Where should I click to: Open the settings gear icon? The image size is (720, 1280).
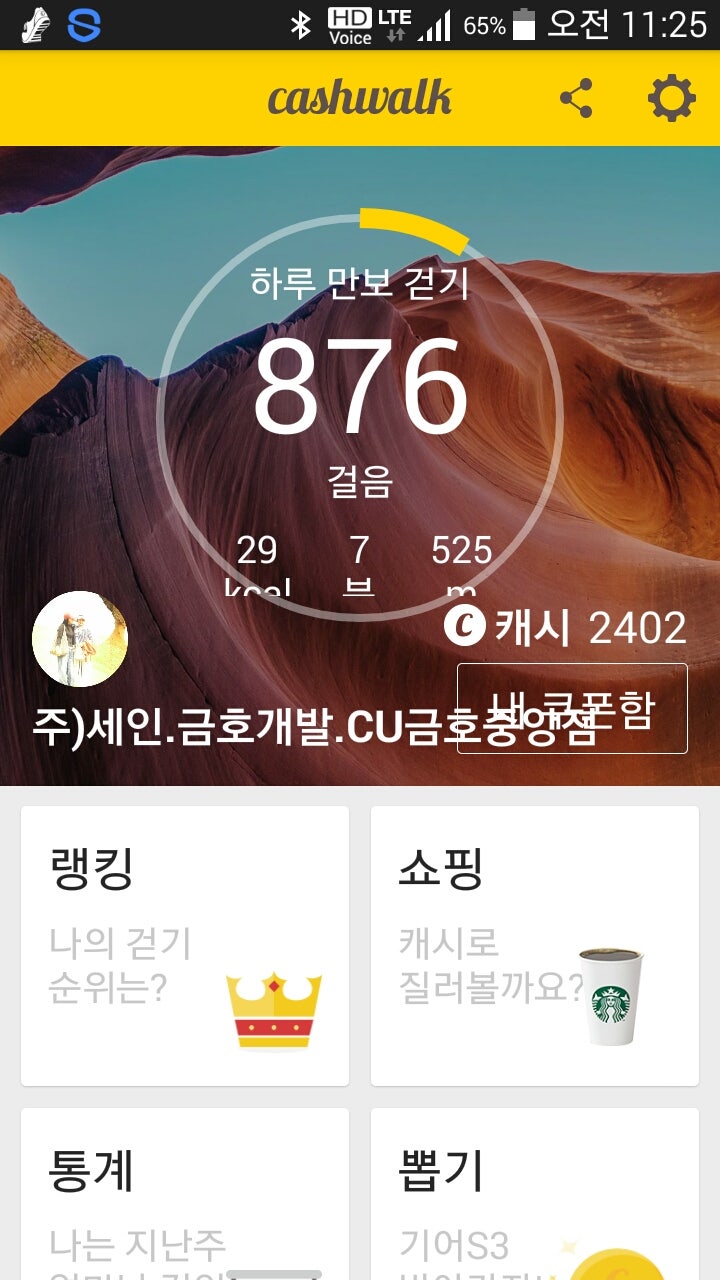(x=673, y=97)
